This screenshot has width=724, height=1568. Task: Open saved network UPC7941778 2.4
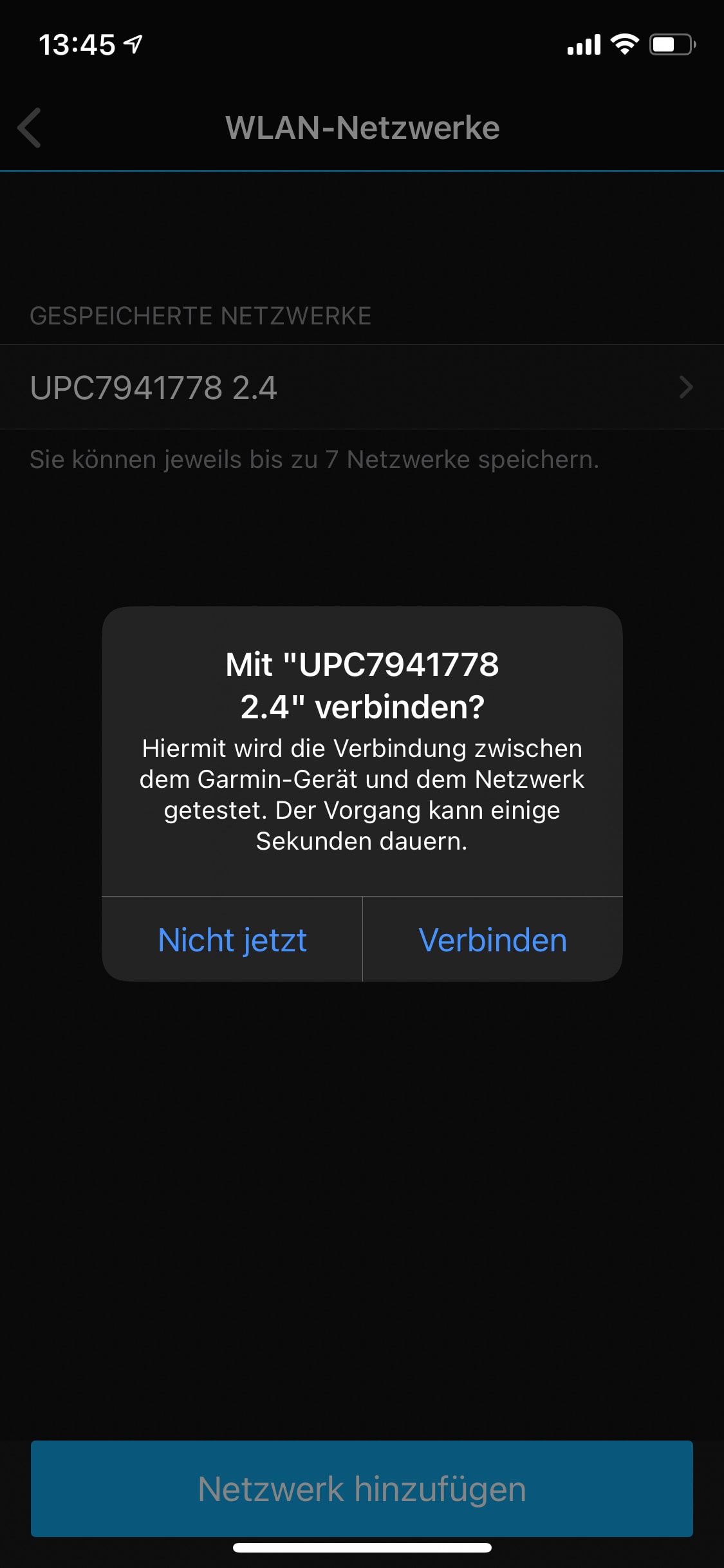coord(362,387)
